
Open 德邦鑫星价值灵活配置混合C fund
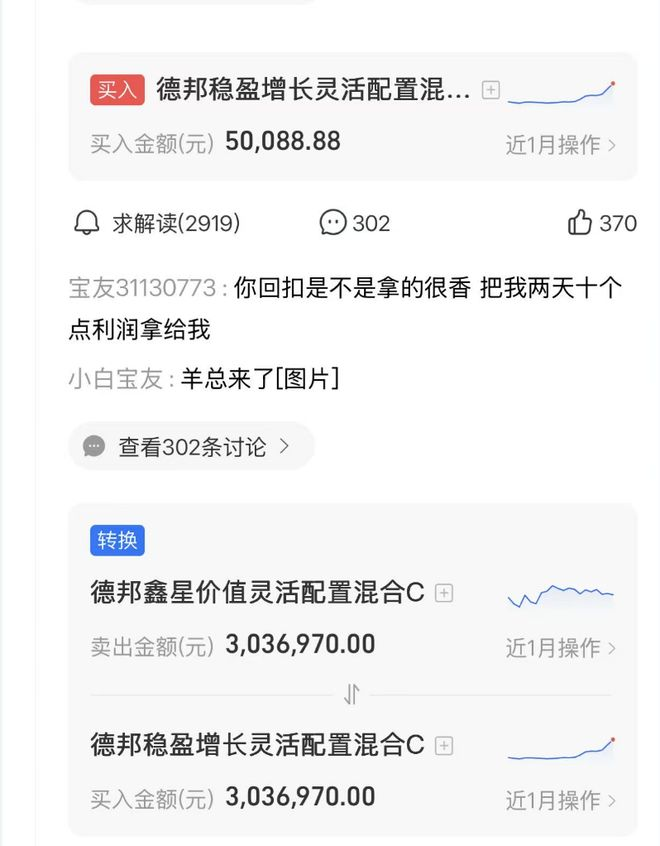pos(257,593)
